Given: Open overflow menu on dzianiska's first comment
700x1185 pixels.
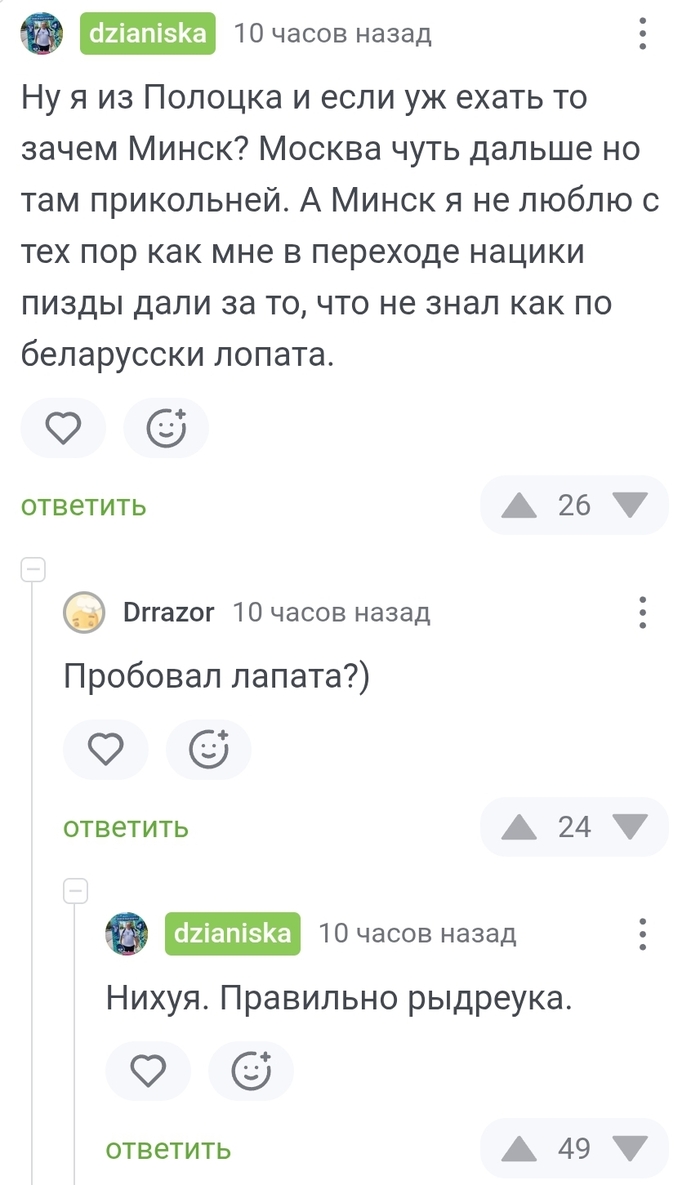Looking at the screenshot, I should [x=643, y=34].
